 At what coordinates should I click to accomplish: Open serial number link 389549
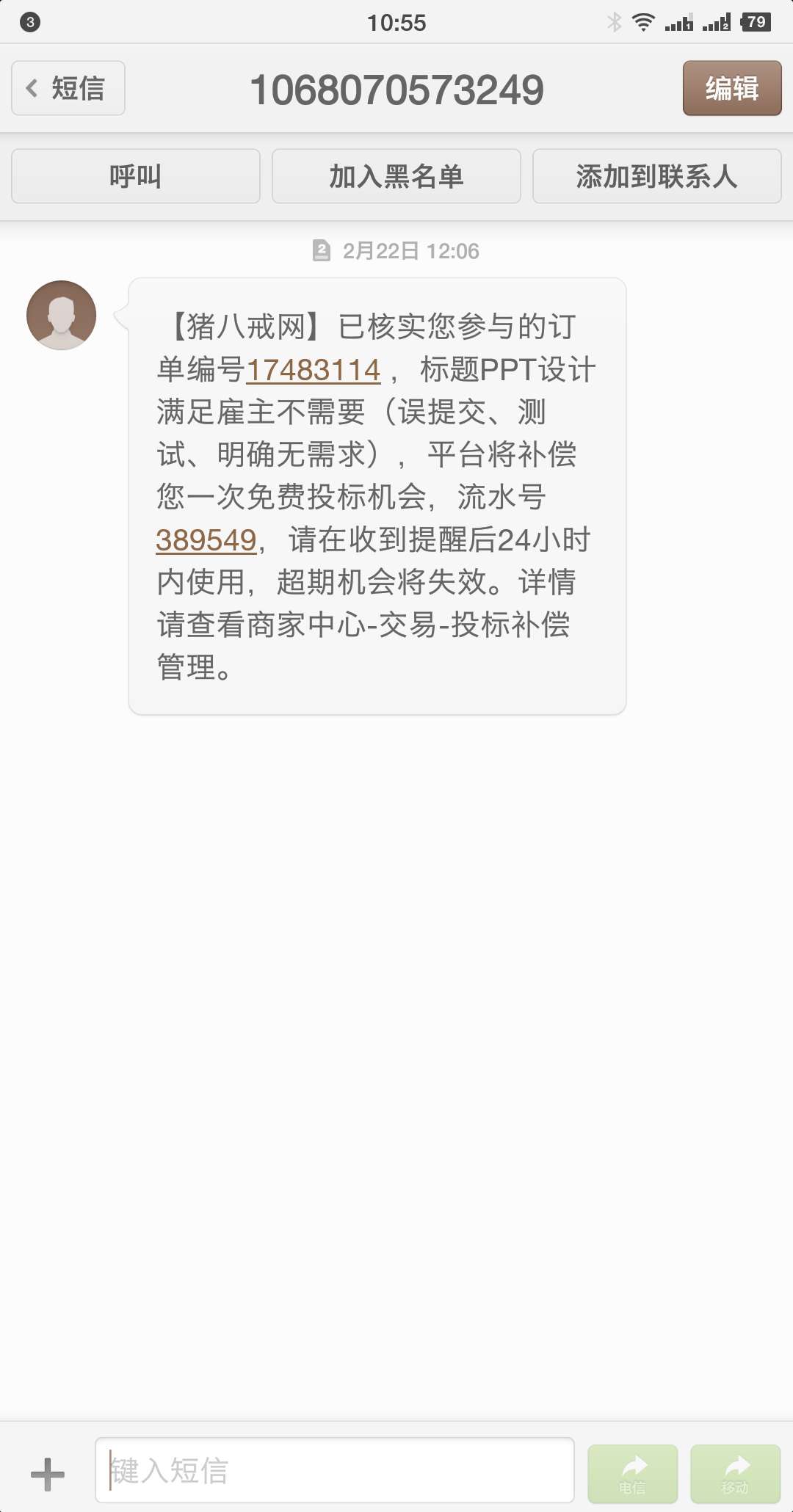[x=206, y=541]
